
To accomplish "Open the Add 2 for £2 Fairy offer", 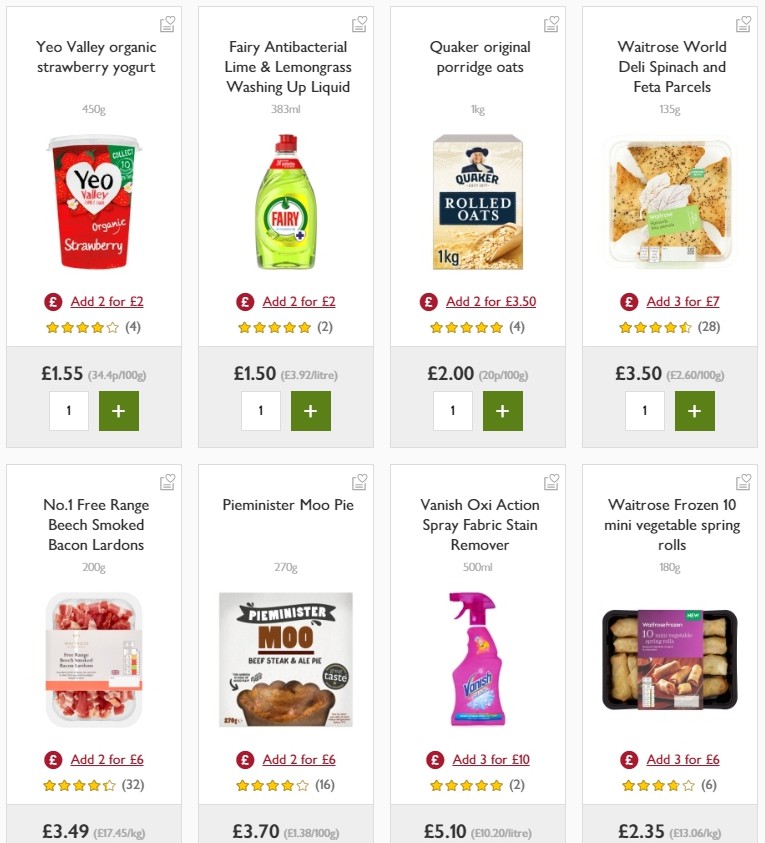I will coord(300,301).
